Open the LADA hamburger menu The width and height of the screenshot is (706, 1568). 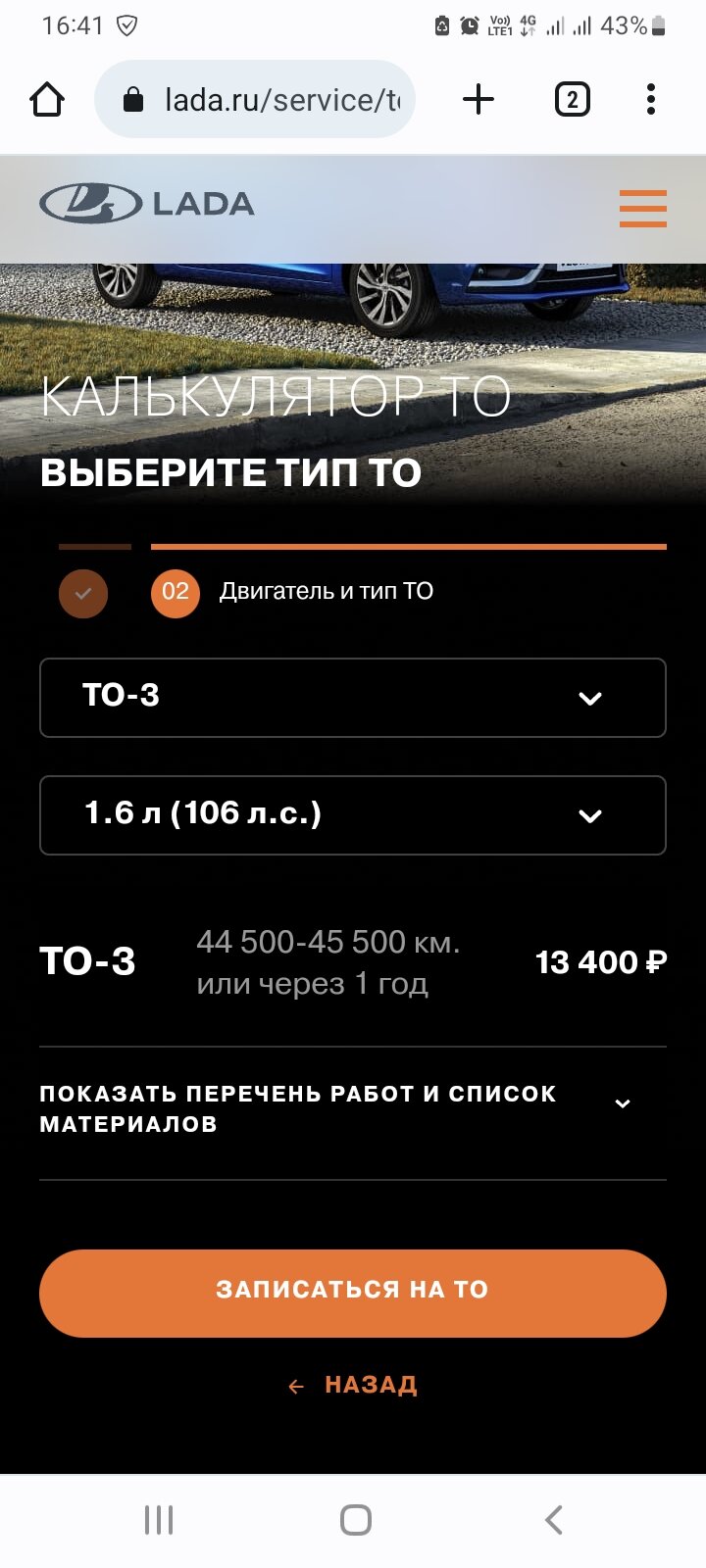[642, 209]
